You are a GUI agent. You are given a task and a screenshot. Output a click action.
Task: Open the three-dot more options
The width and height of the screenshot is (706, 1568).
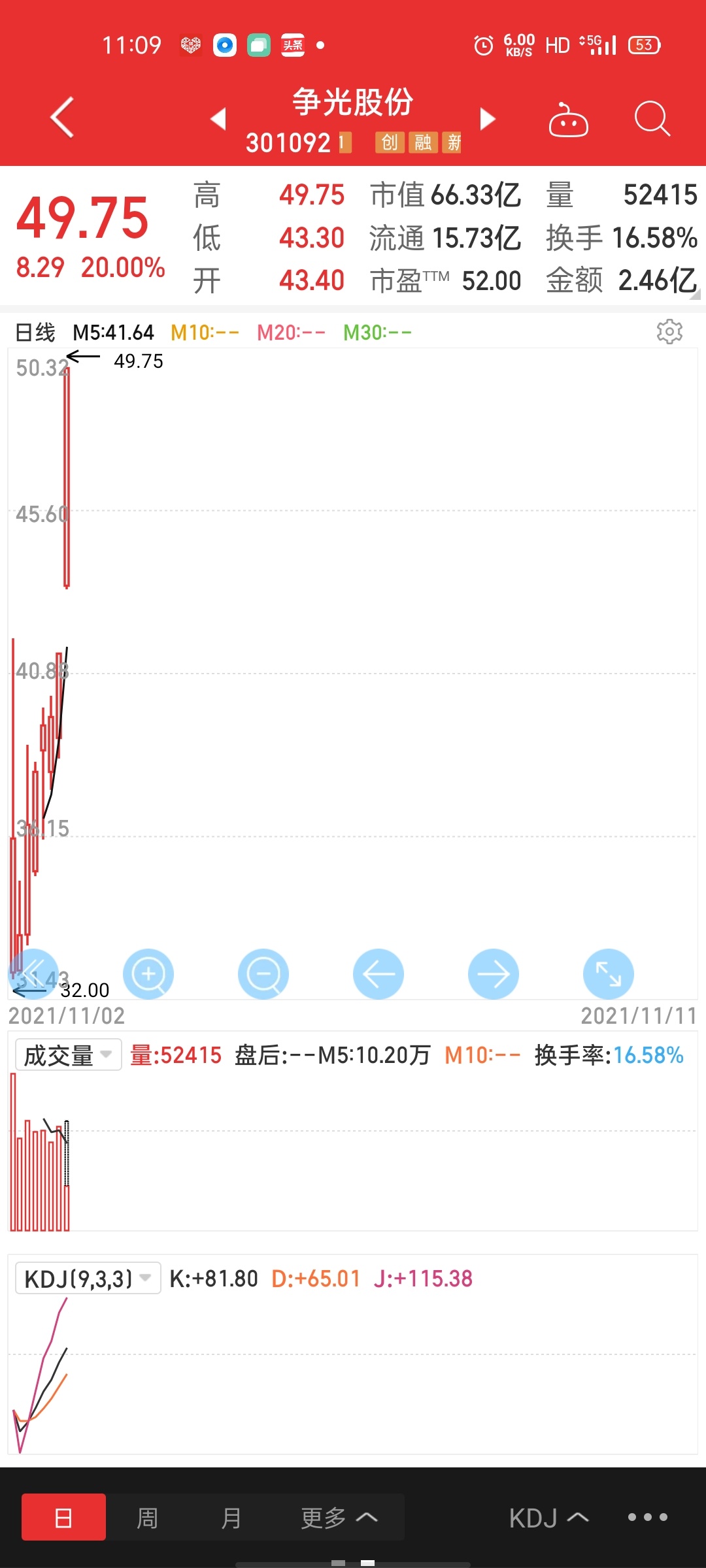tap(647, 1517)
